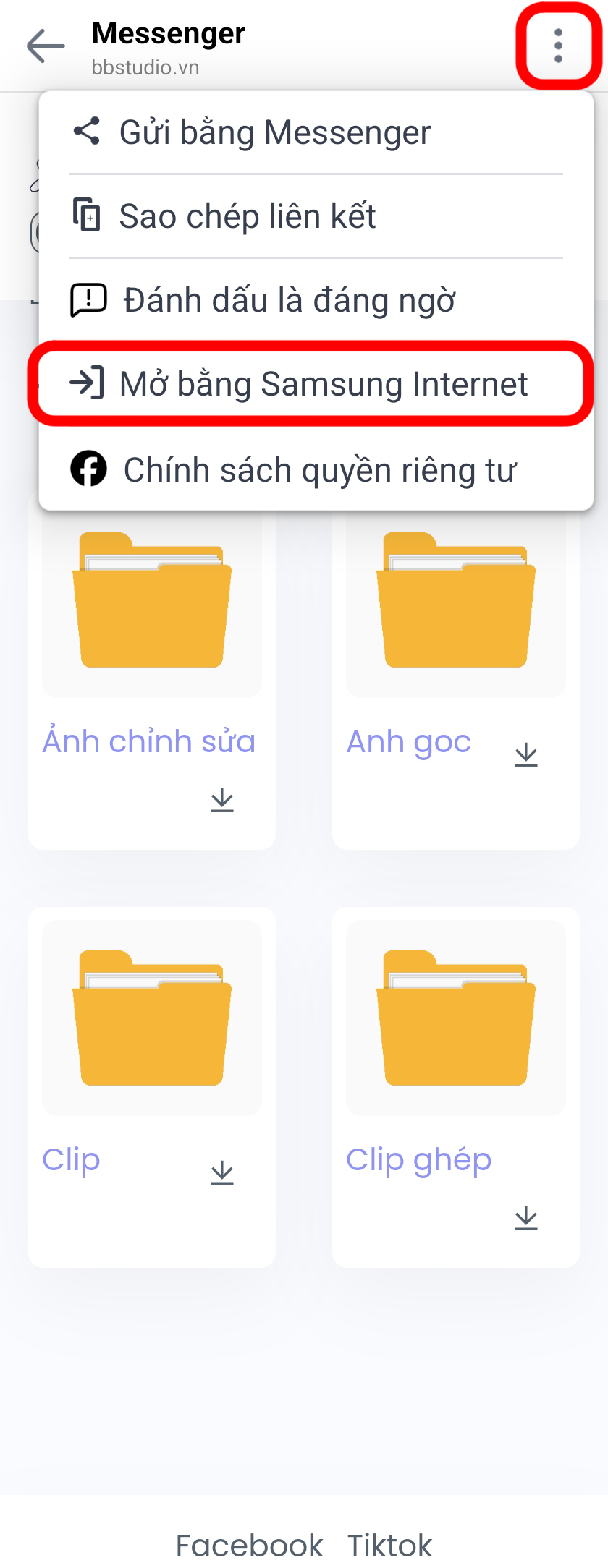Select Đánh dấu là đáng ngờ
Image resolution: width=608 pixels, height=1568 pixels.
[x=288, y=300]
